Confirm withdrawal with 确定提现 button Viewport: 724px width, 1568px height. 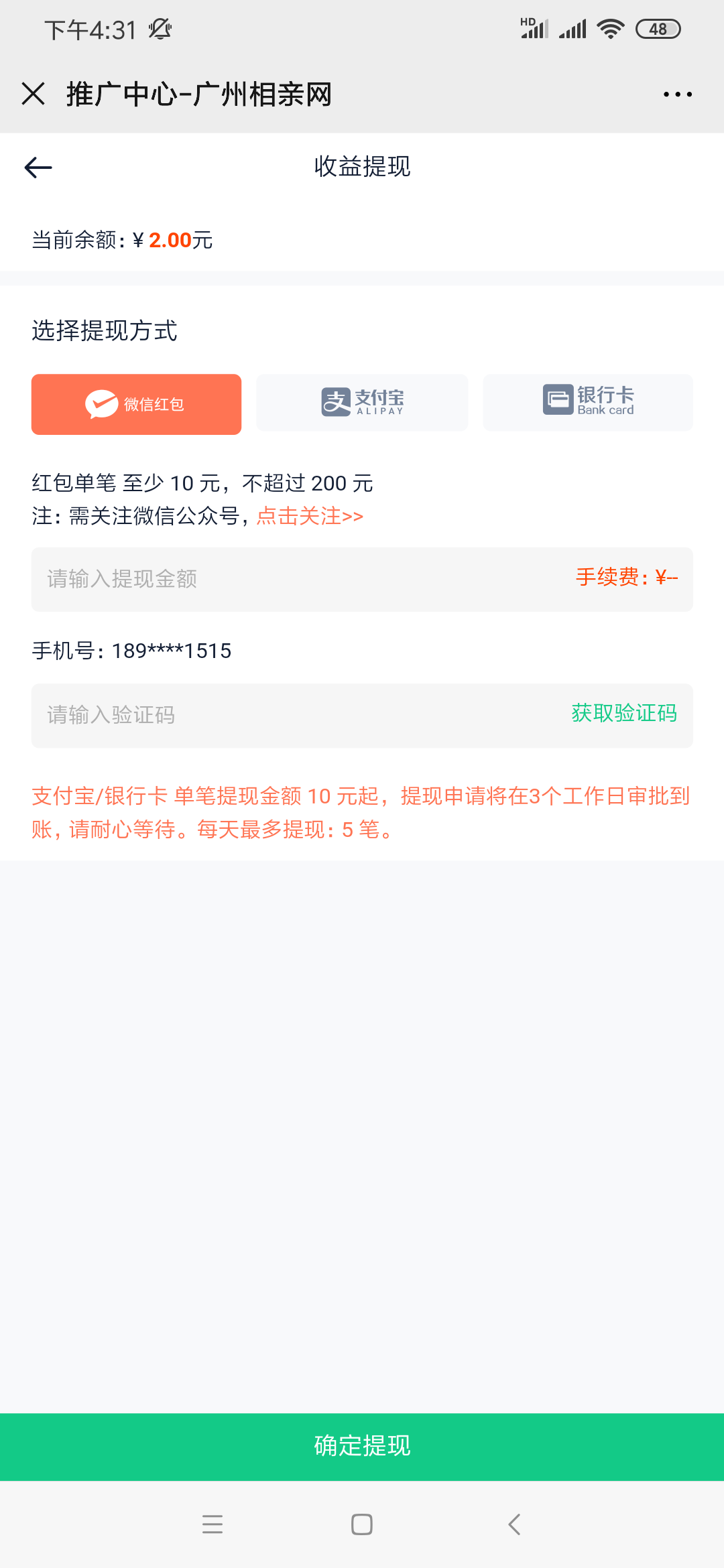(362, 1446)
